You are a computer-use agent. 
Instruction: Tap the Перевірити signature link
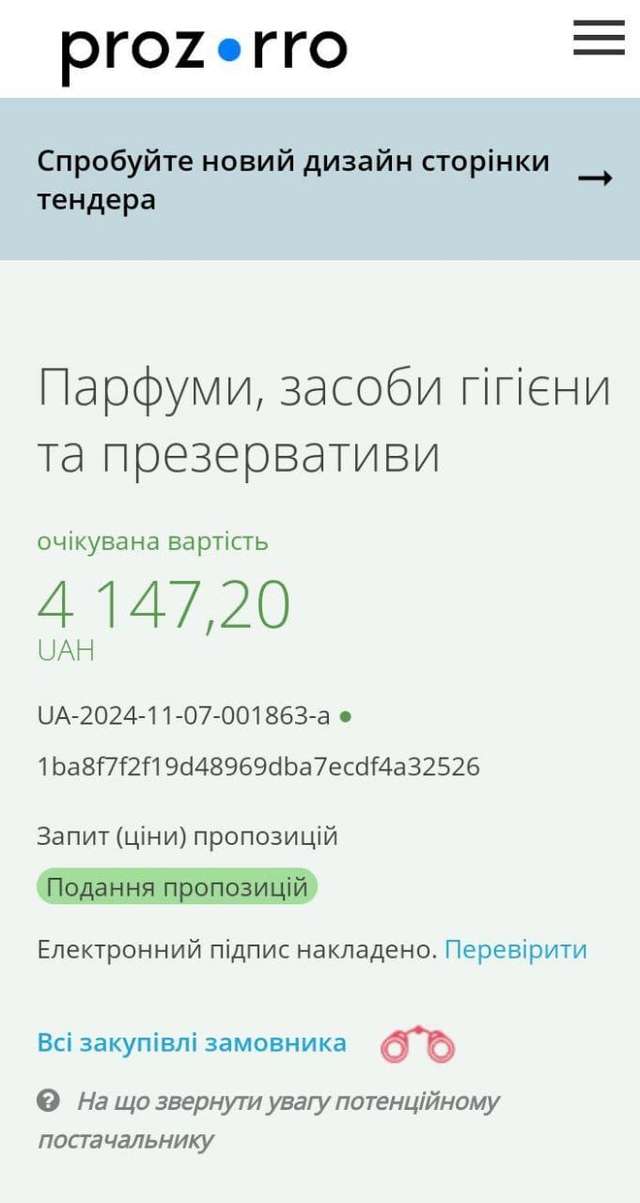pos(515,949)
